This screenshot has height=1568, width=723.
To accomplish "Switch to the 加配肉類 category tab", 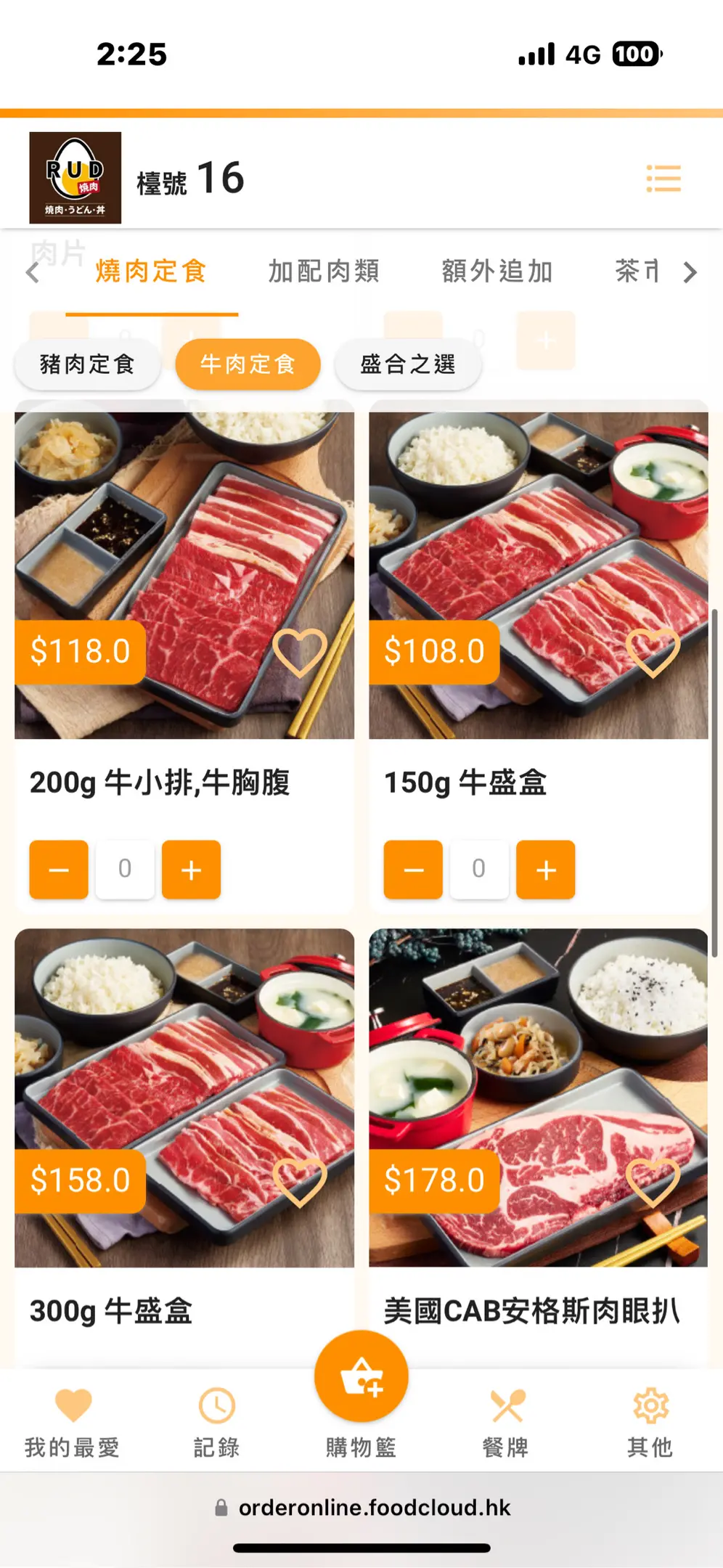I will point(324,271).
